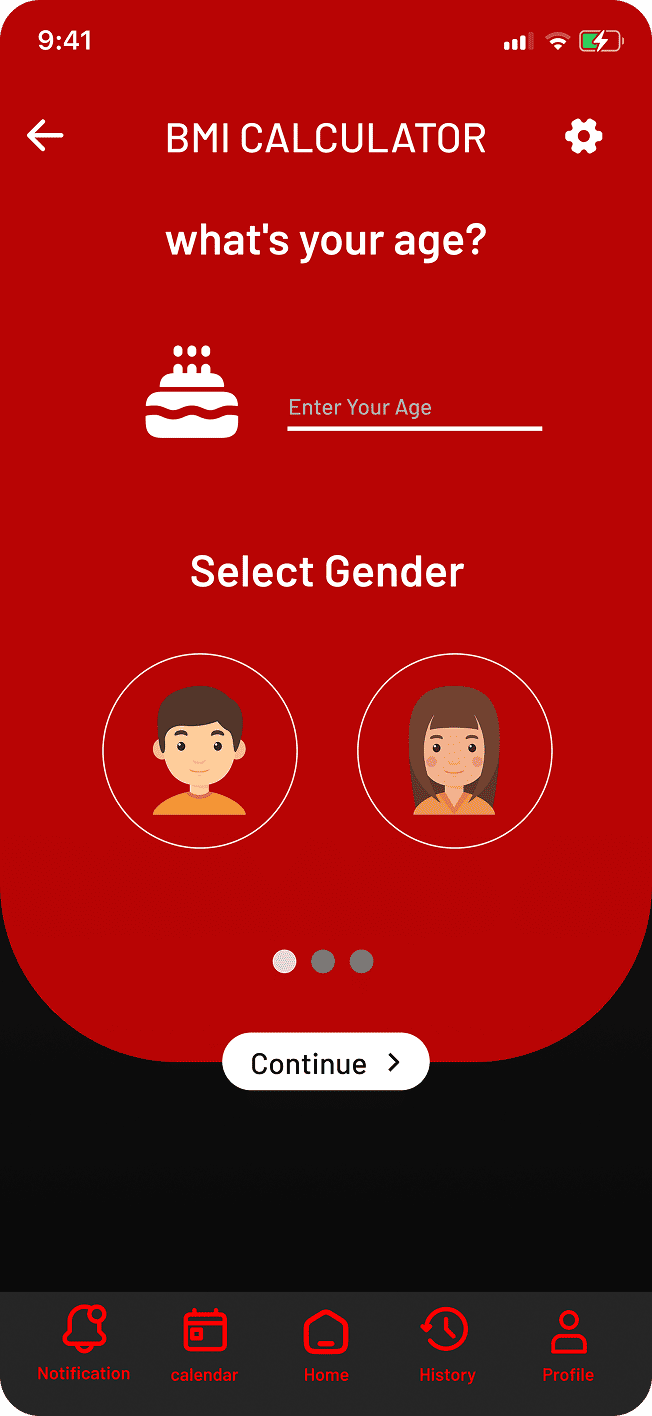Go to the Home tab
652x1416 pixels.
click(326, 1346)
